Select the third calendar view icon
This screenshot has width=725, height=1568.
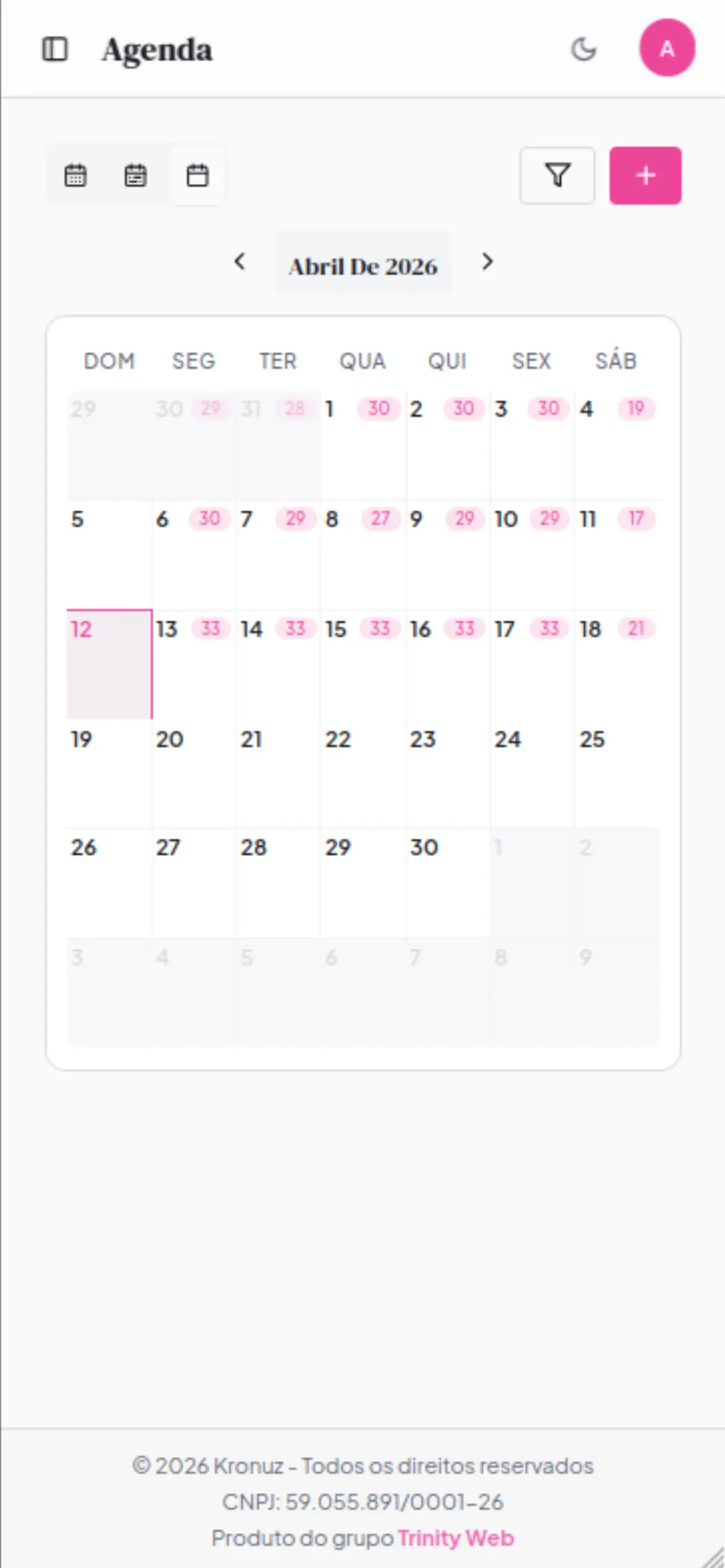click(197, 176)
